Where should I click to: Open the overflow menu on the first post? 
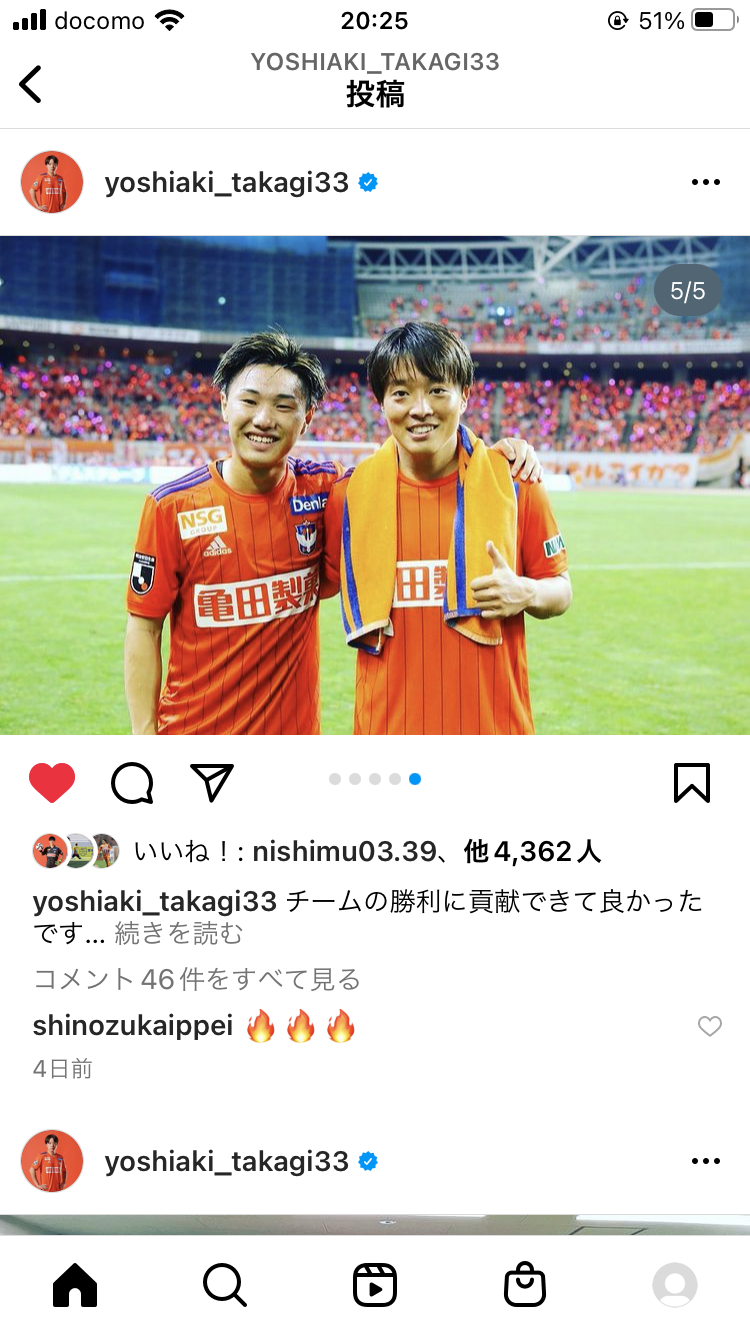point(706,182)
